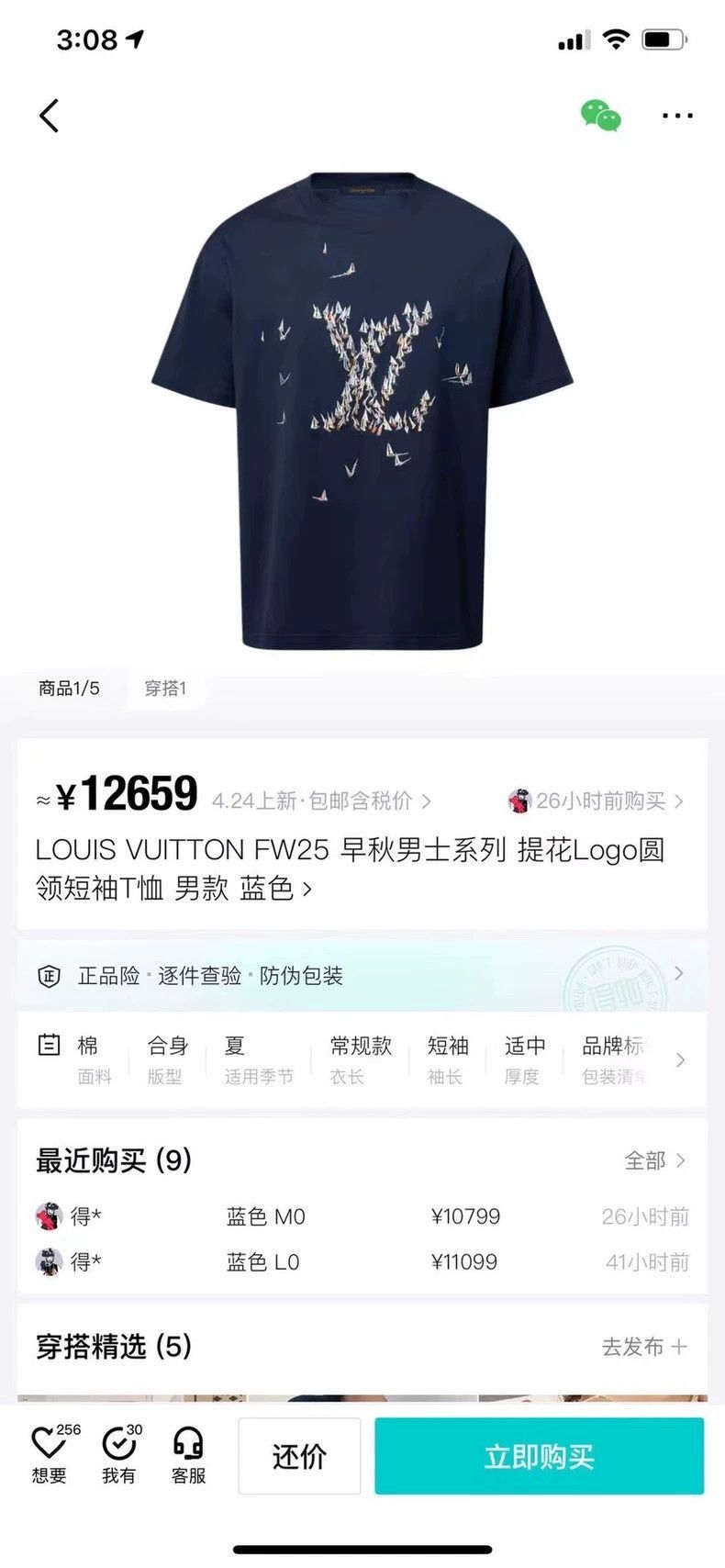Go back using the top-left arrow

50,116
